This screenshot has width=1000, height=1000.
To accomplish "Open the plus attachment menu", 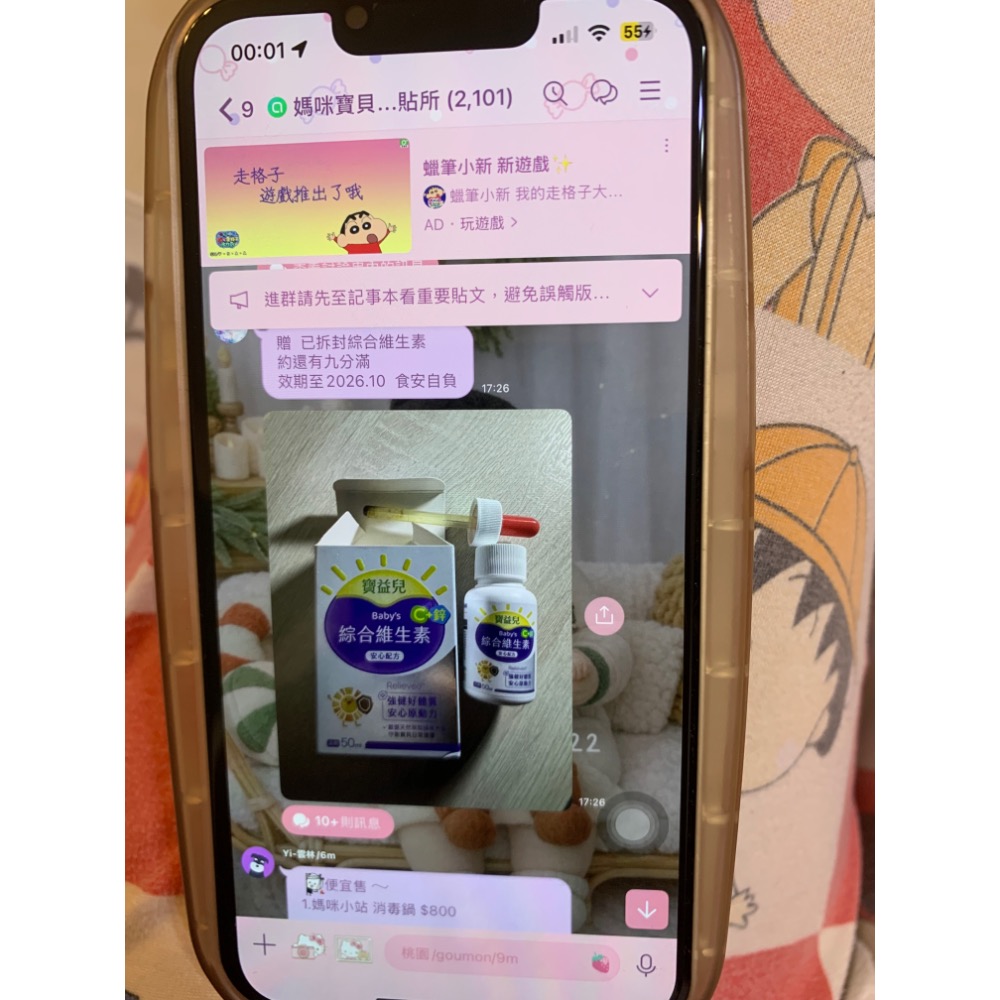I will 264,945.
